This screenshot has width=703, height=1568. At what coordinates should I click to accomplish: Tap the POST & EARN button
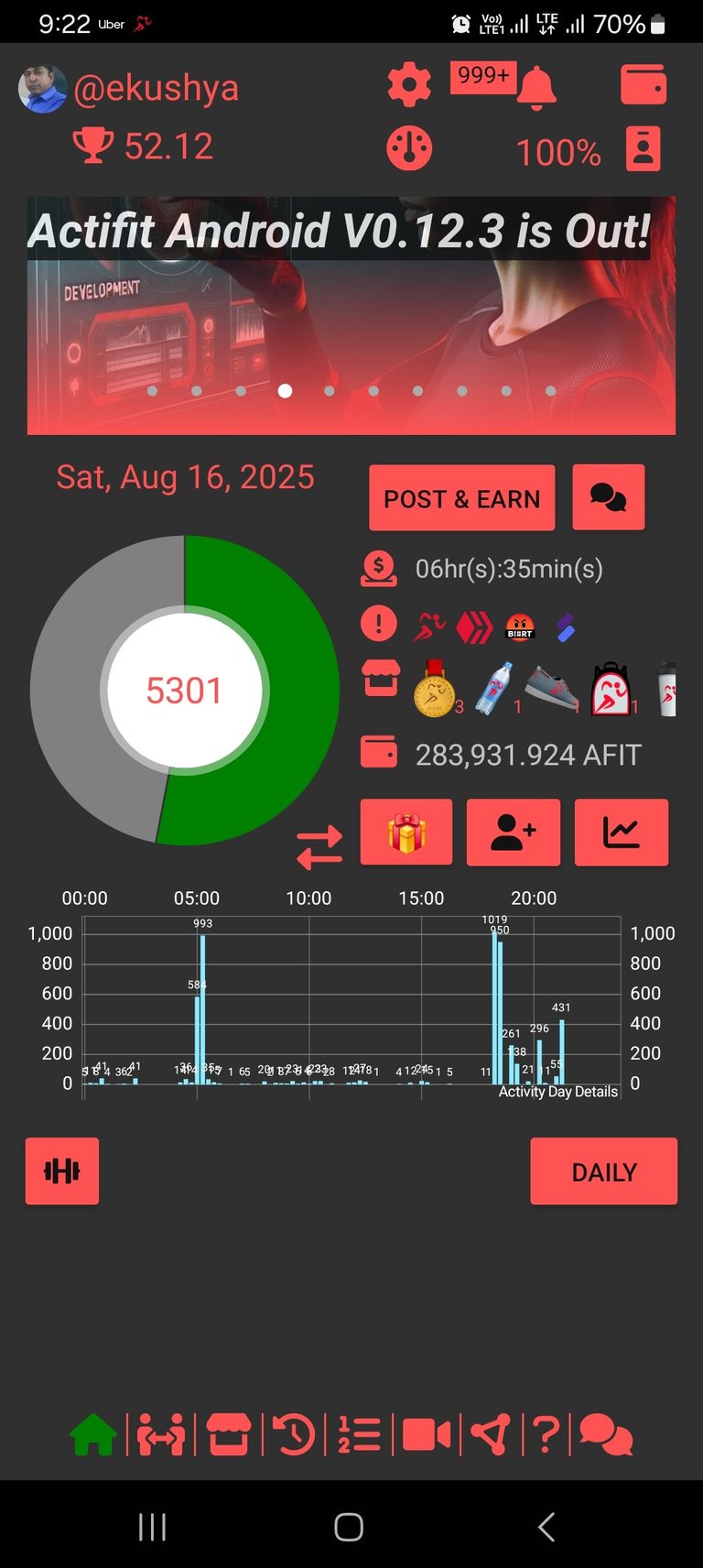click(462, 498)
